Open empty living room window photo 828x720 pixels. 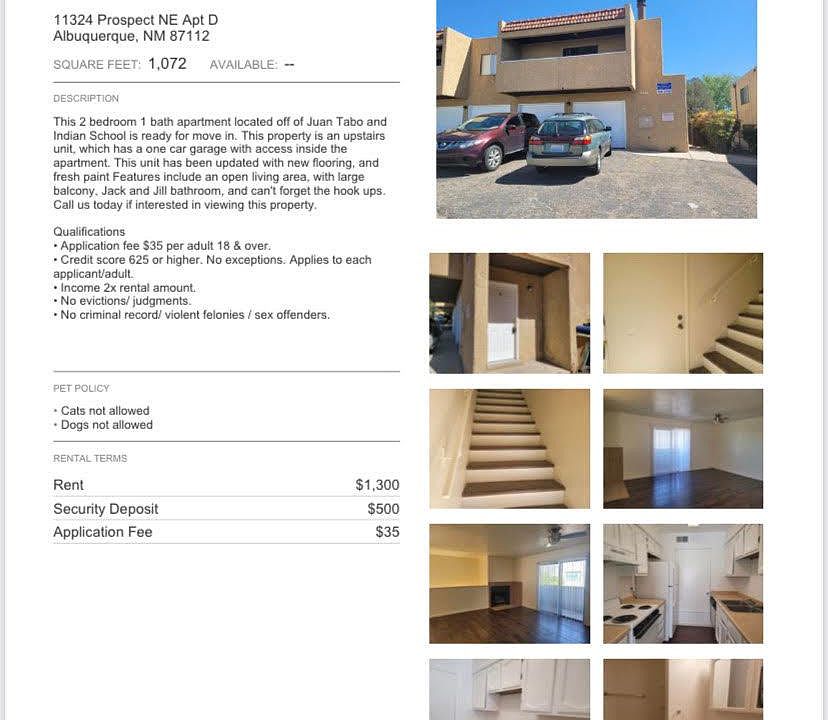(682, 448)
